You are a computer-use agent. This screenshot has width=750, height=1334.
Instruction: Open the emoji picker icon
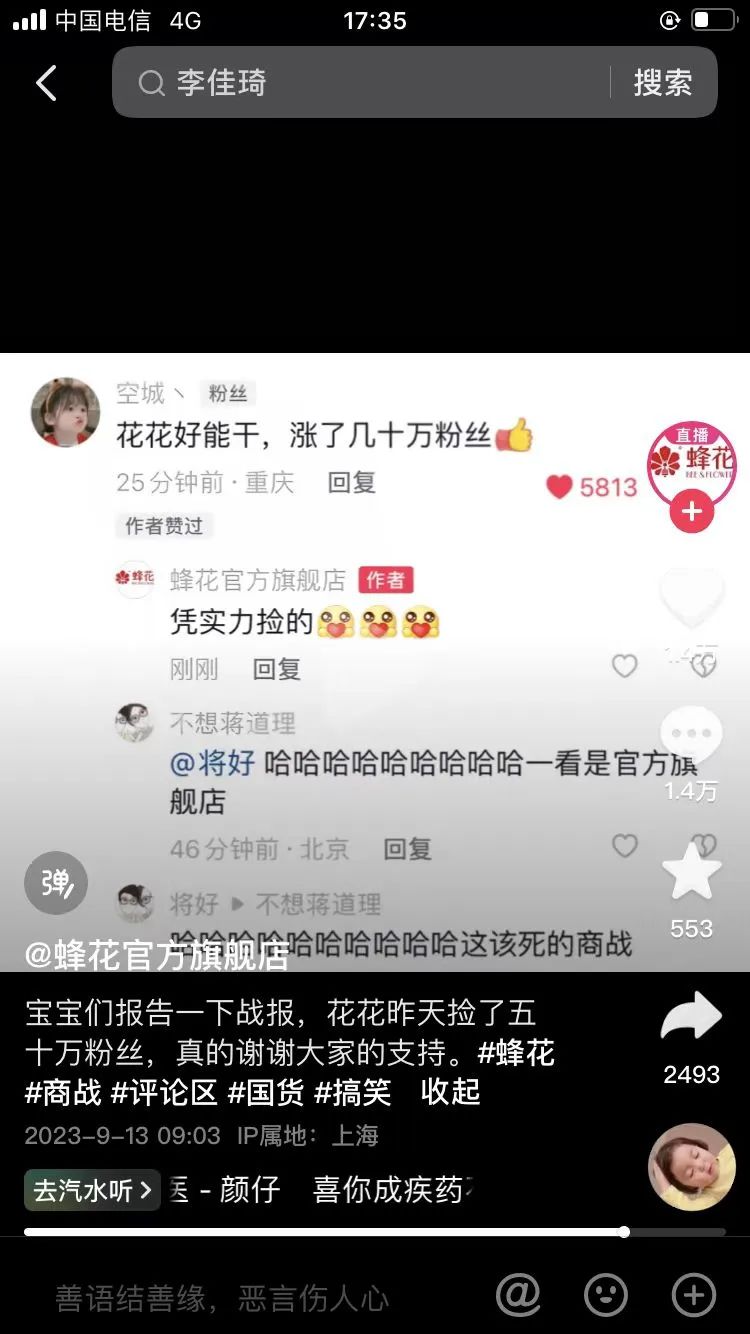pos(605,1296)
